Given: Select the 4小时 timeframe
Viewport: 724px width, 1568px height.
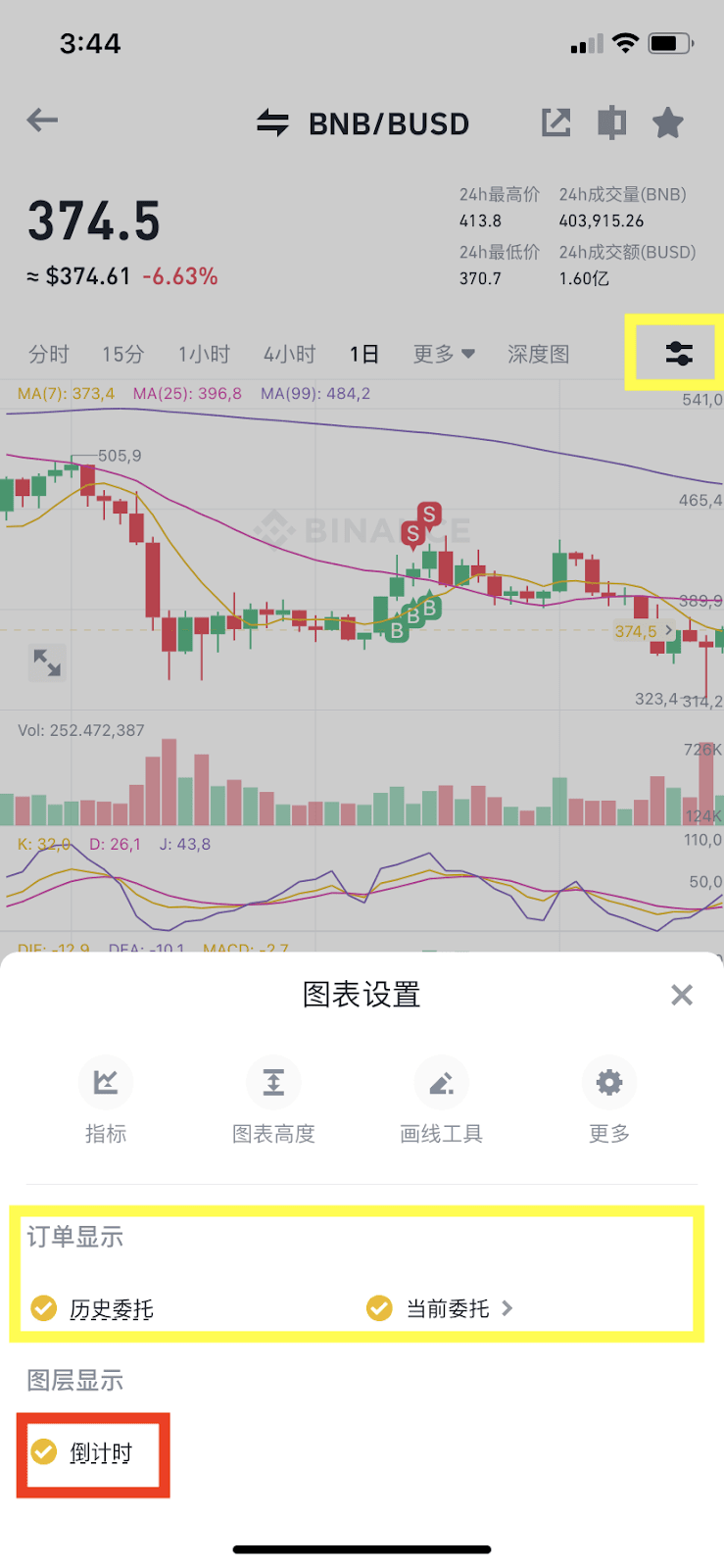Looking at the screenshot, I should pos(289,354).
